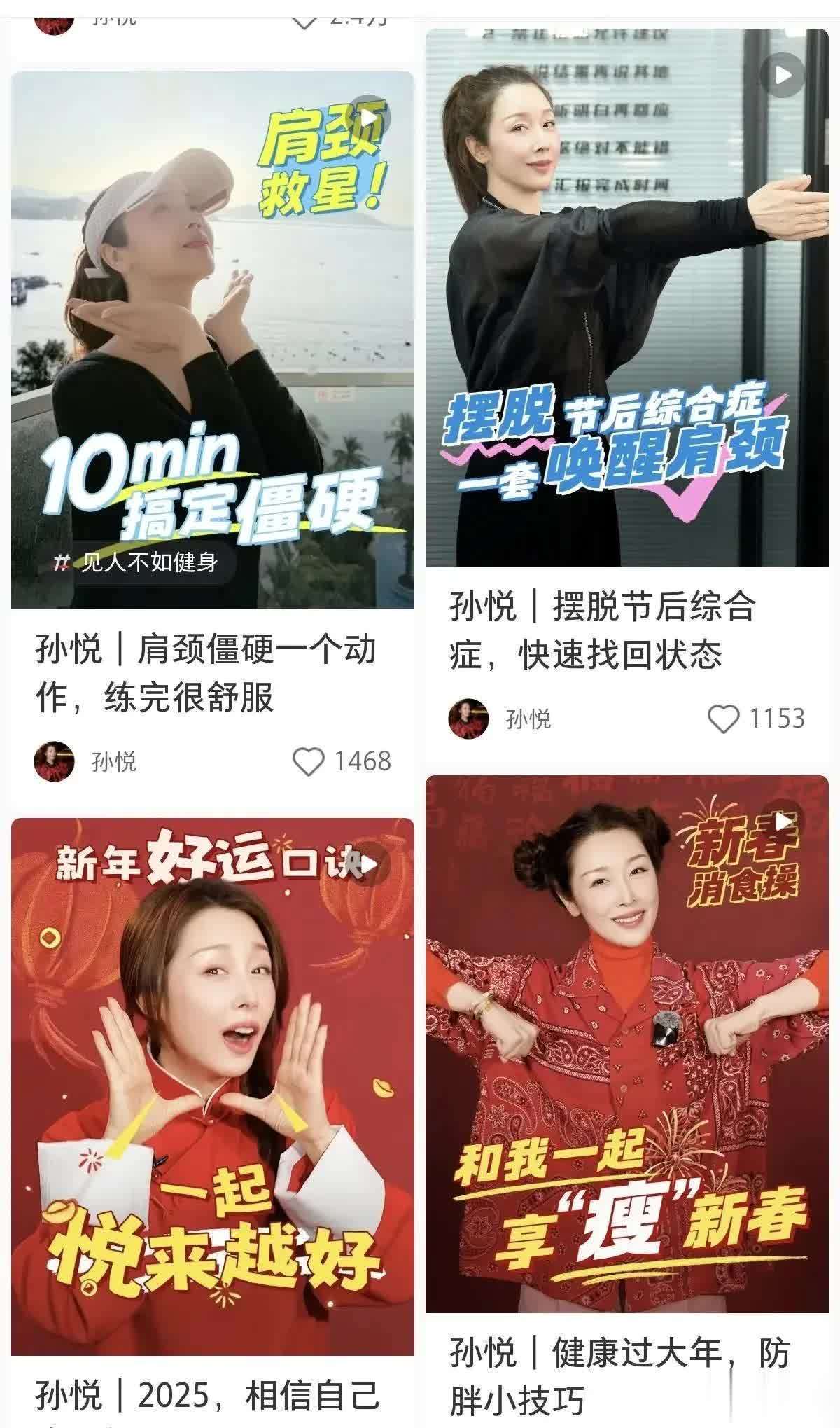Open the 肩颈僵硬一个动作 video post
840x1428 pixels.
point(212,315)
